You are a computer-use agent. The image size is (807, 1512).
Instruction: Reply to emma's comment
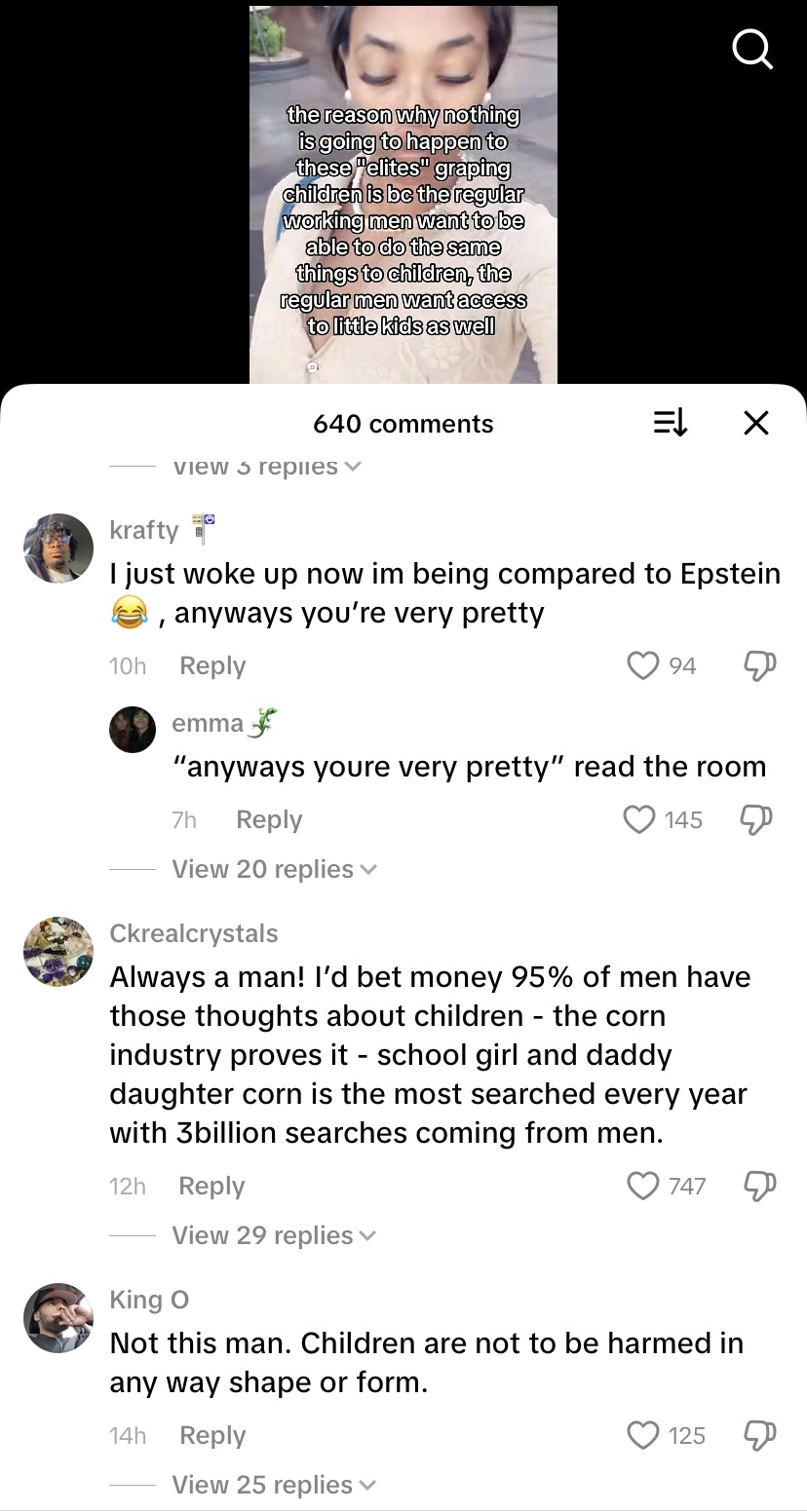(269, 819)
